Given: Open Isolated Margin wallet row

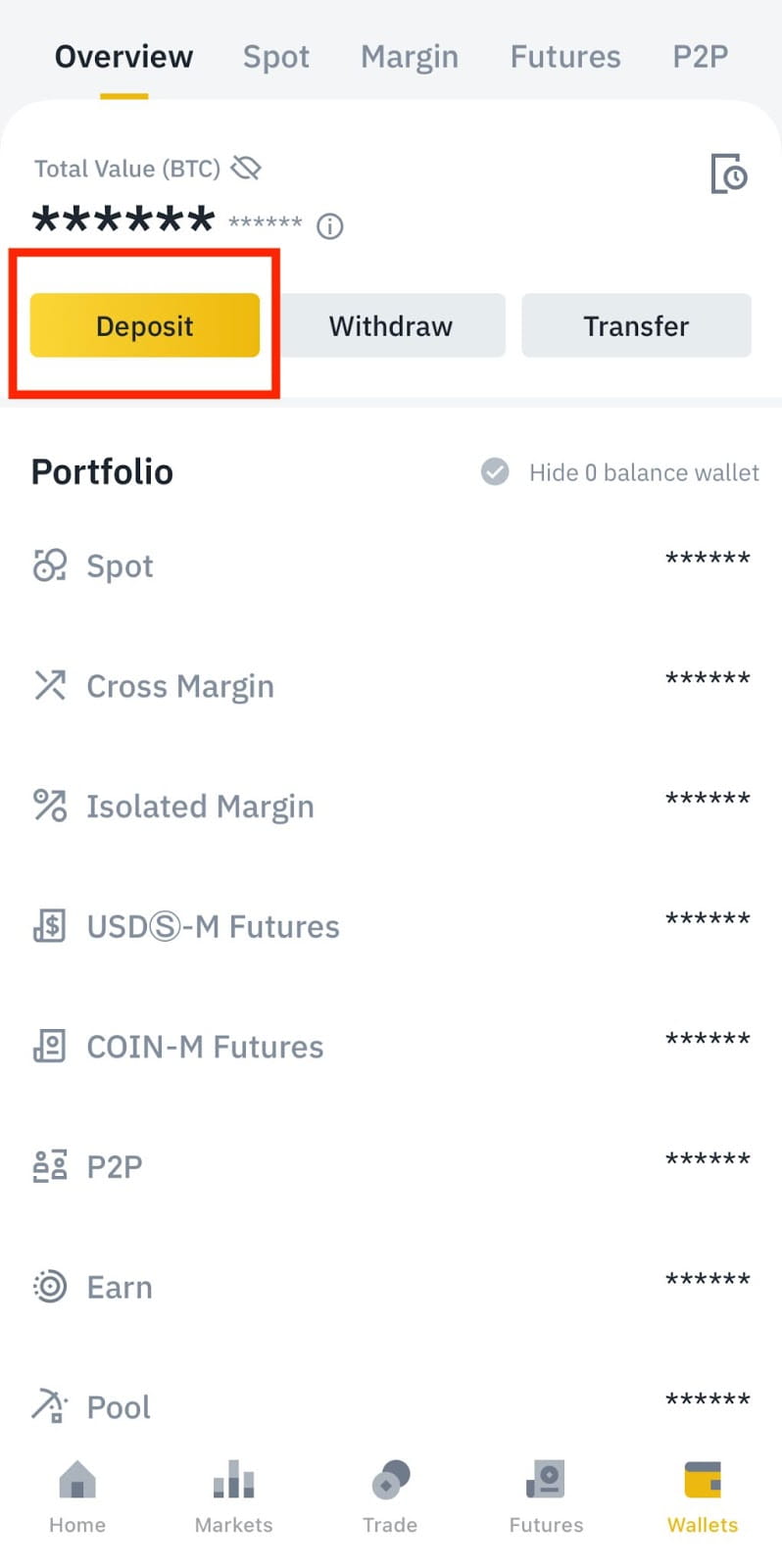Looking at the screenshot, I should (x=200, y=807).
